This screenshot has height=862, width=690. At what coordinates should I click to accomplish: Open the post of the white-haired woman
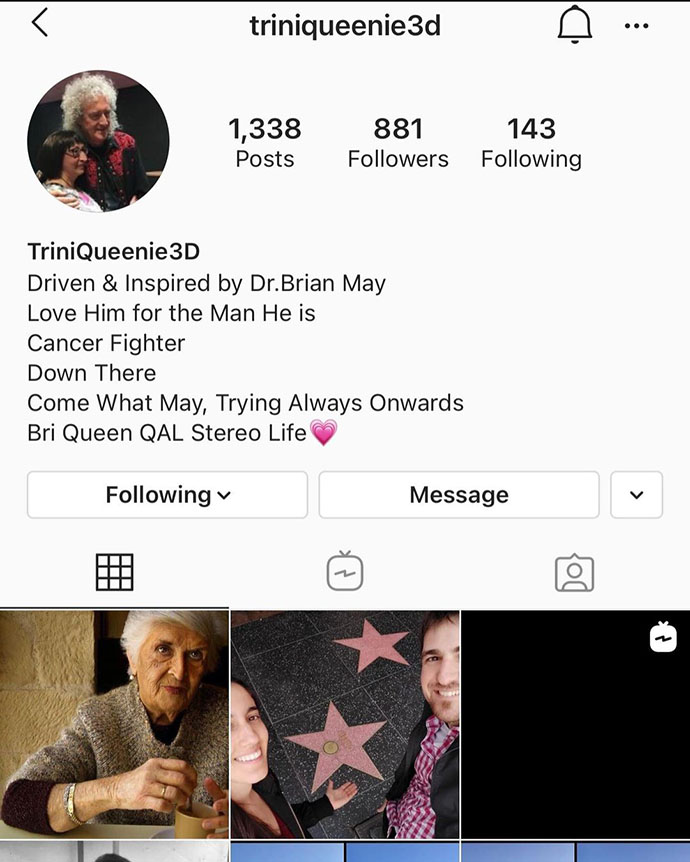[114, 724]
